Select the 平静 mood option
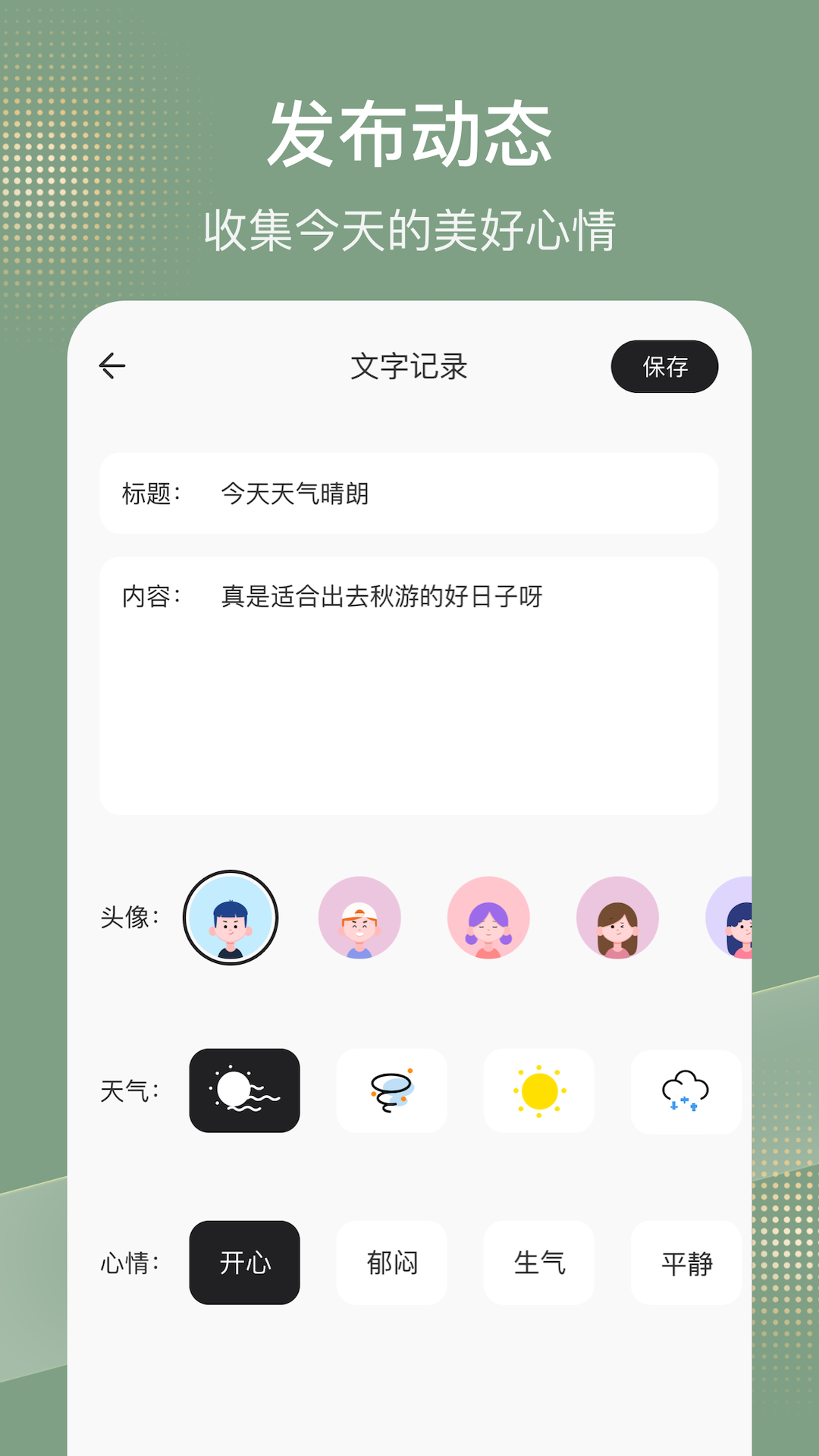Screen dimensions: 819x1456 (x=686, y=1263)
